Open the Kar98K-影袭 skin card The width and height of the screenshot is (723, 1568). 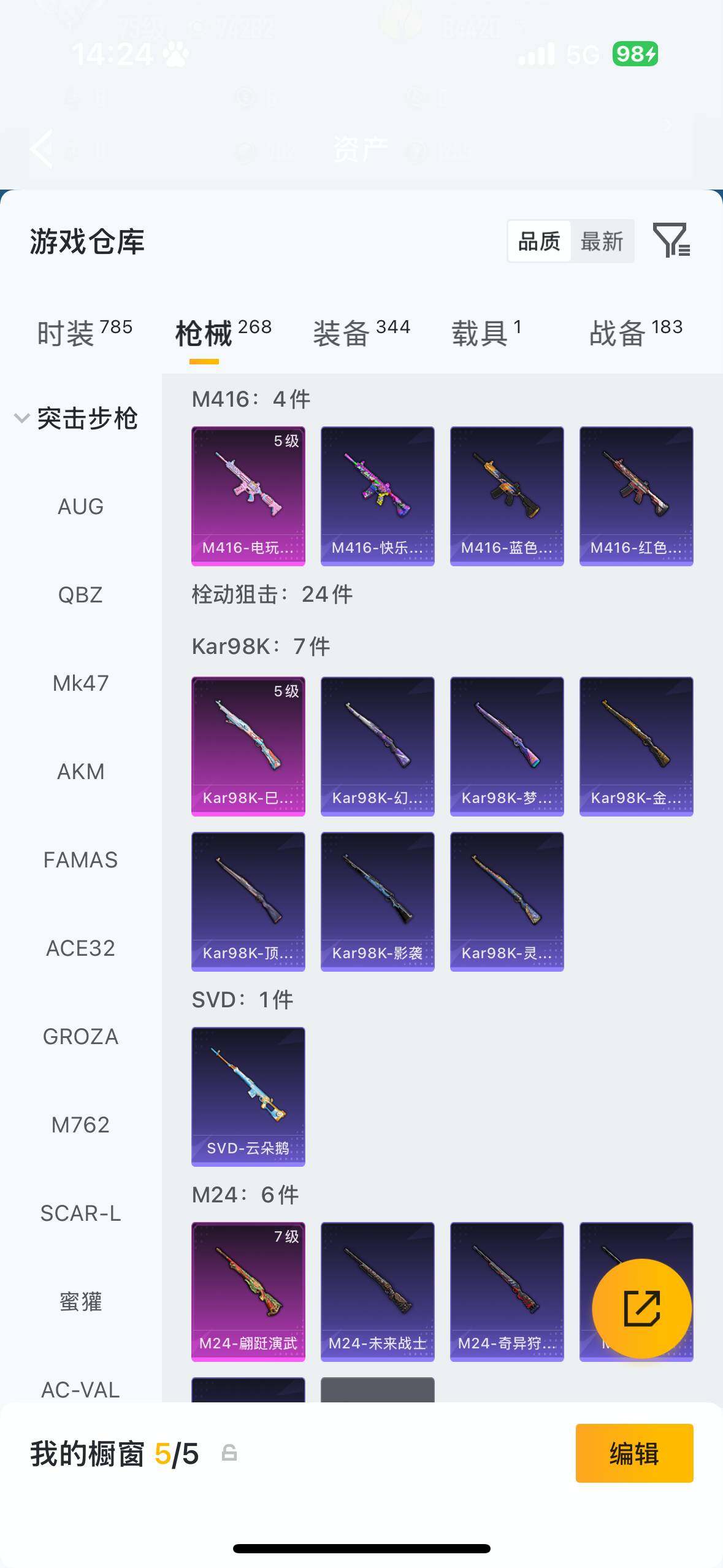point(377,901)
